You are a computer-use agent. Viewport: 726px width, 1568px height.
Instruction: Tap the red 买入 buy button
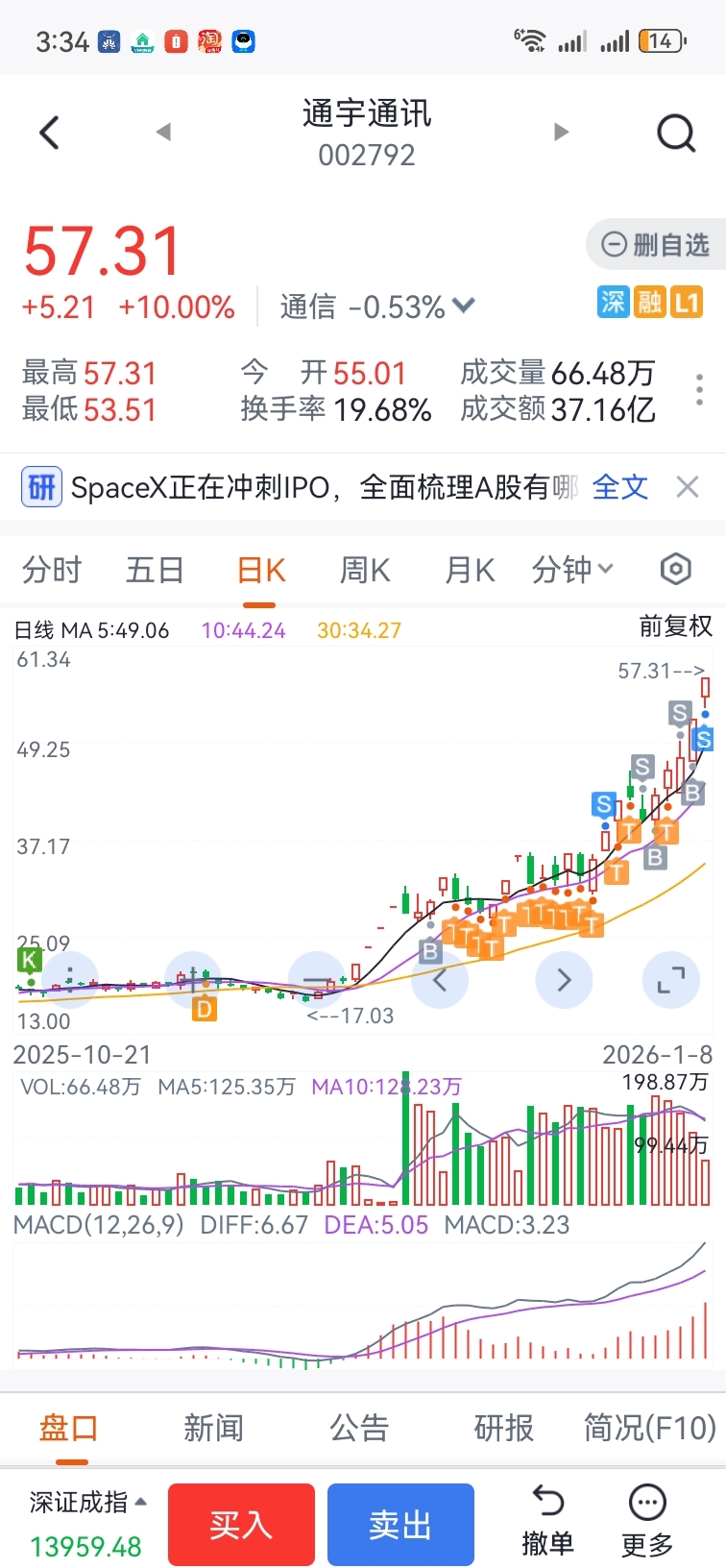pyautogui.click(x=241, y=1524)
